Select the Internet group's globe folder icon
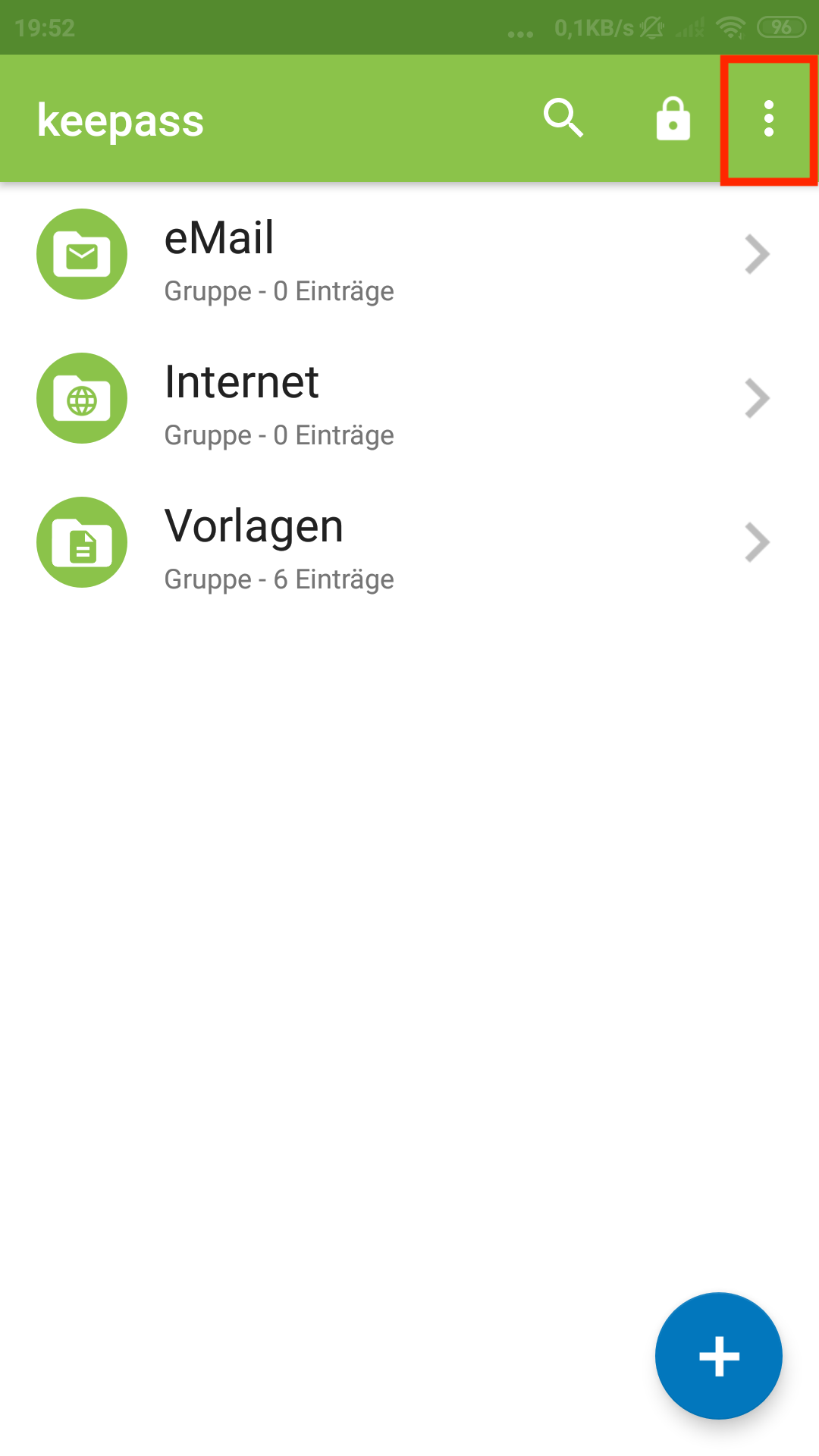 (x=82, y=398)
